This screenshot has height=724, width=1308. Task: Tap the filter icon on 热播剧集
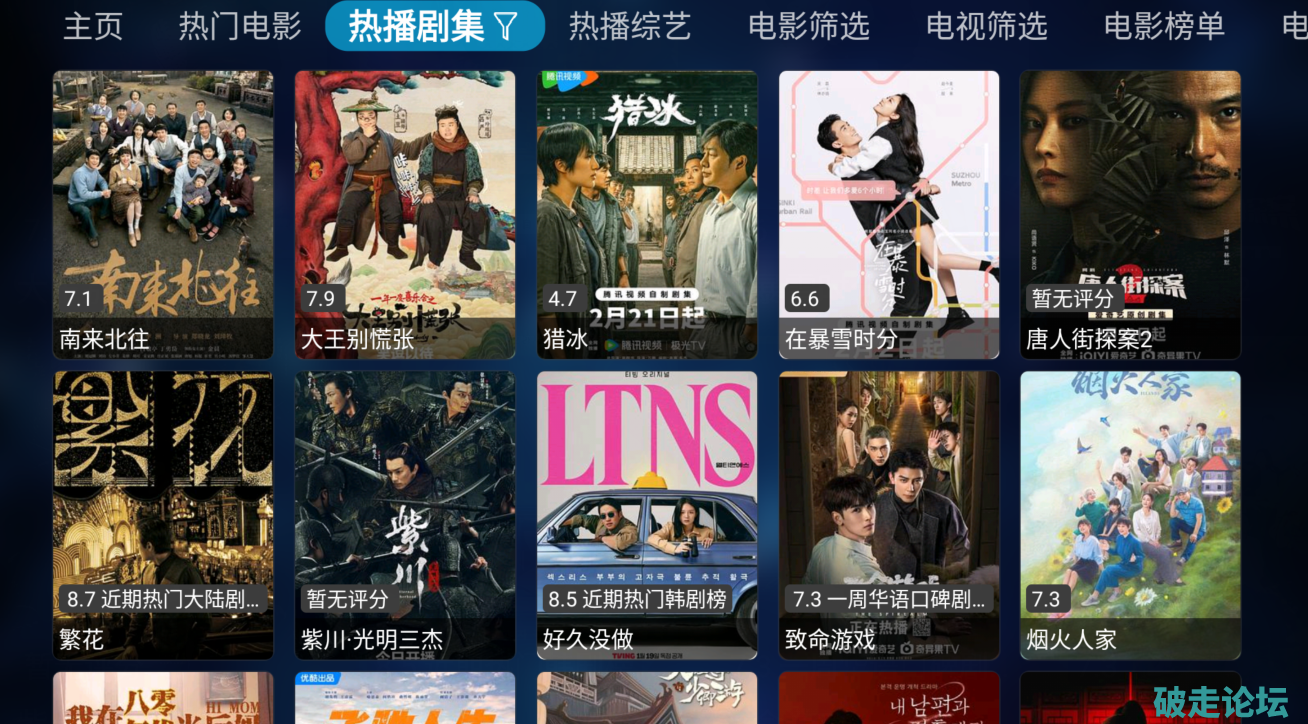click(507, 26)
